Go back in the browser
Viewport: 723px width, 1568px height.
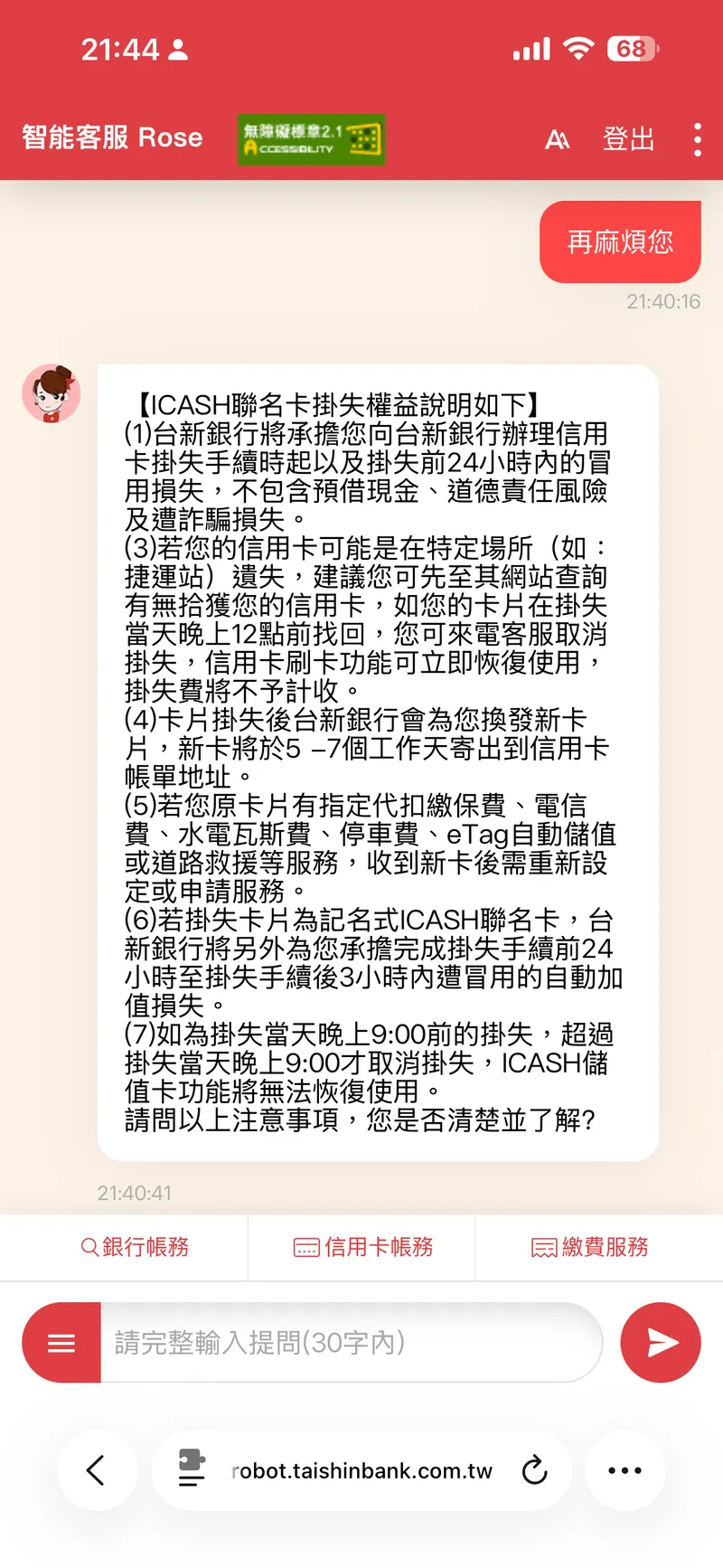97,1470
